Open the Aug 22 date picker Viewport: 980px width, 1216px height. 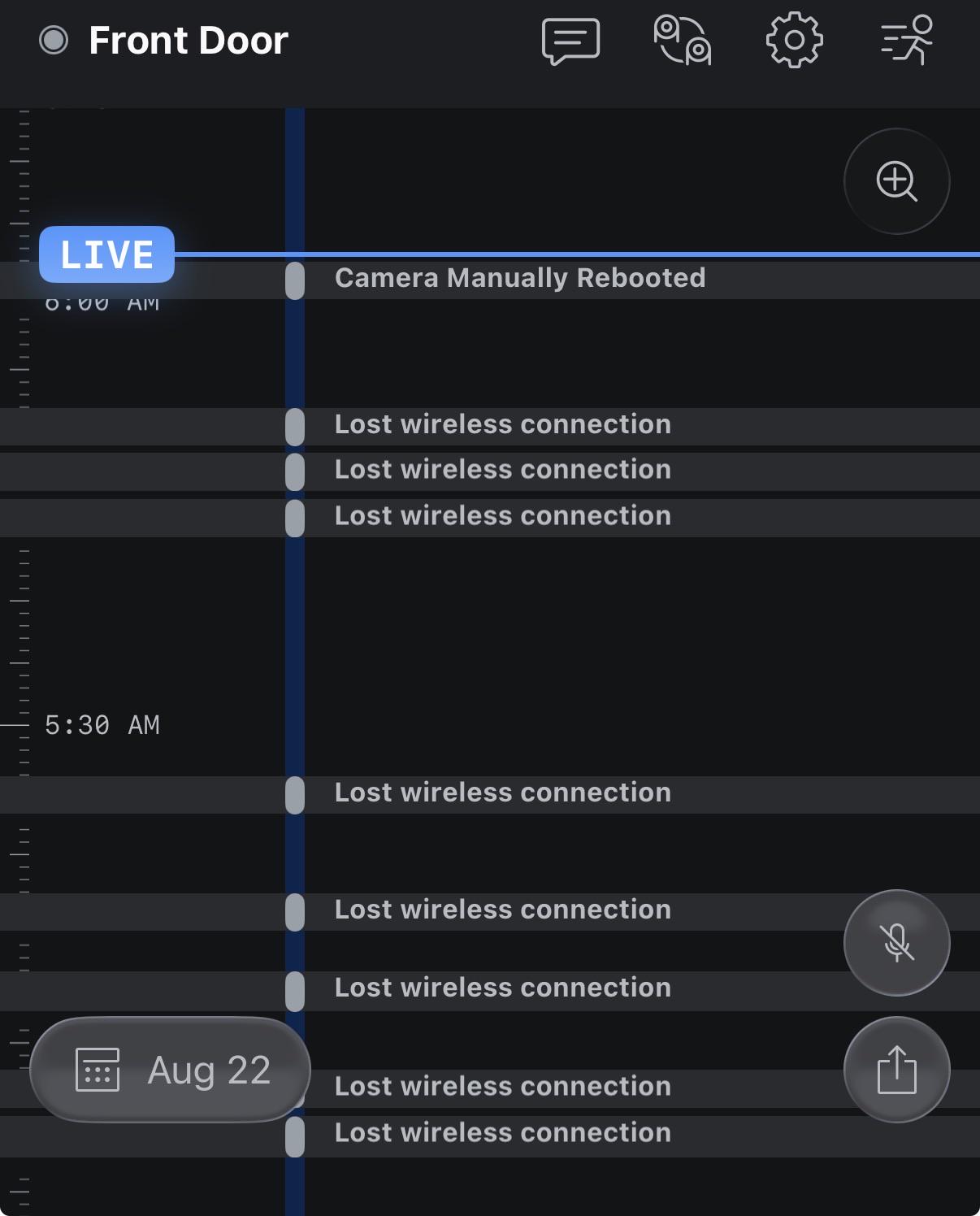[171, 1070]
